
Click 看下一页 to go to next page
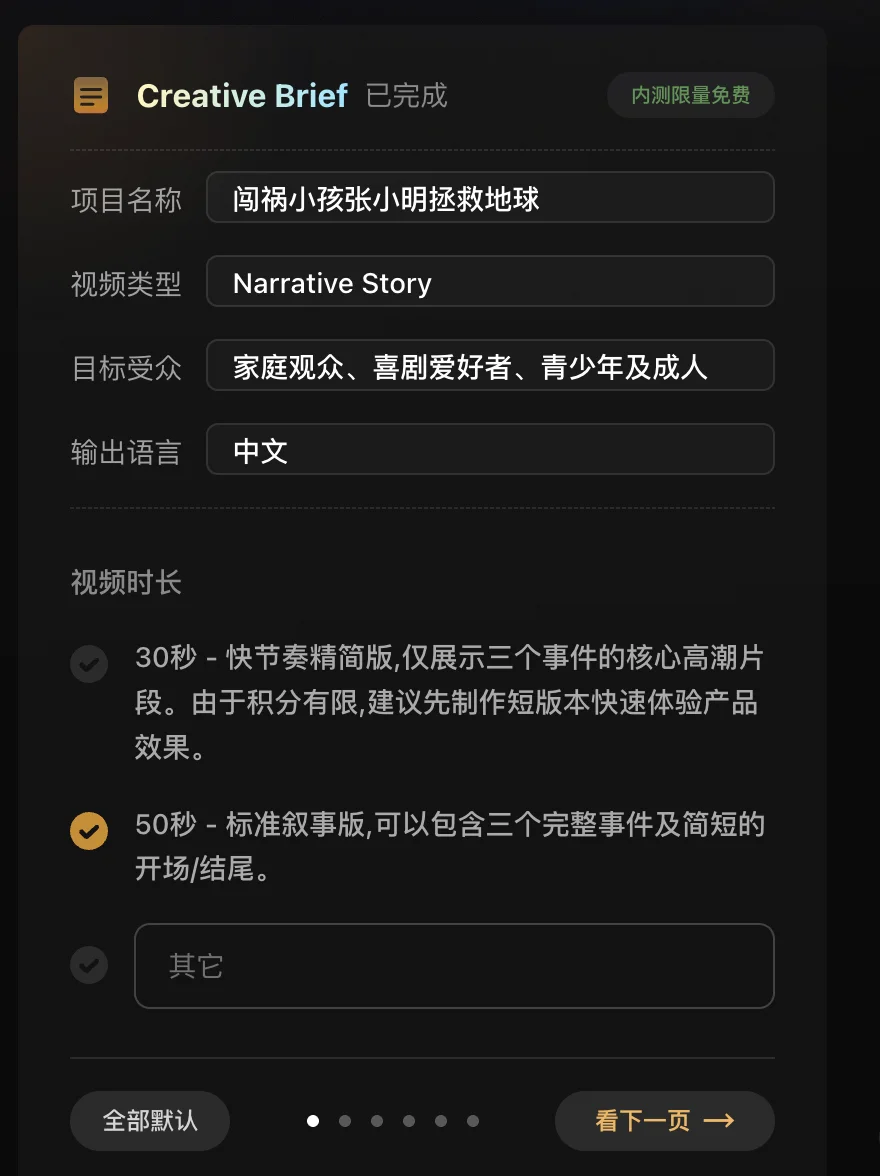[x=664, y=1121]
